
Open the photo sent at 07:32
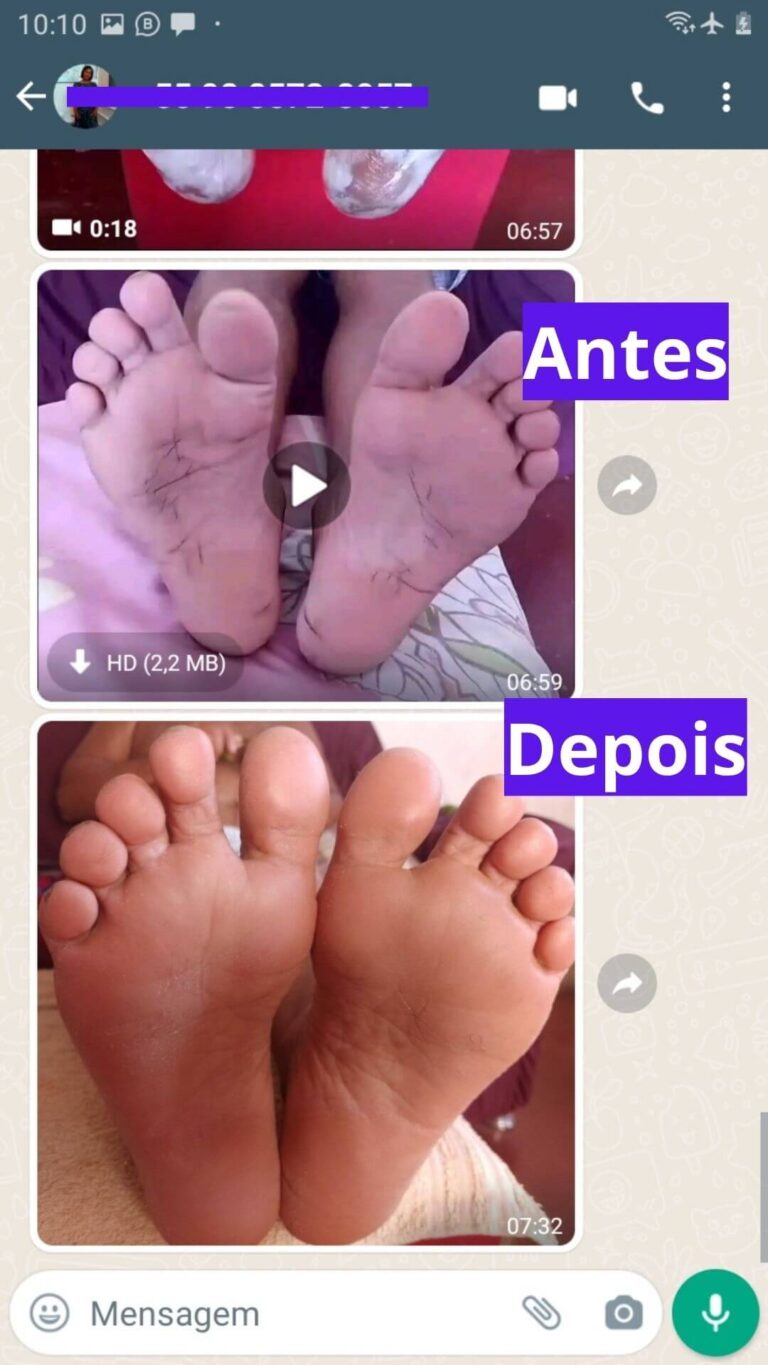pos(306,982)
